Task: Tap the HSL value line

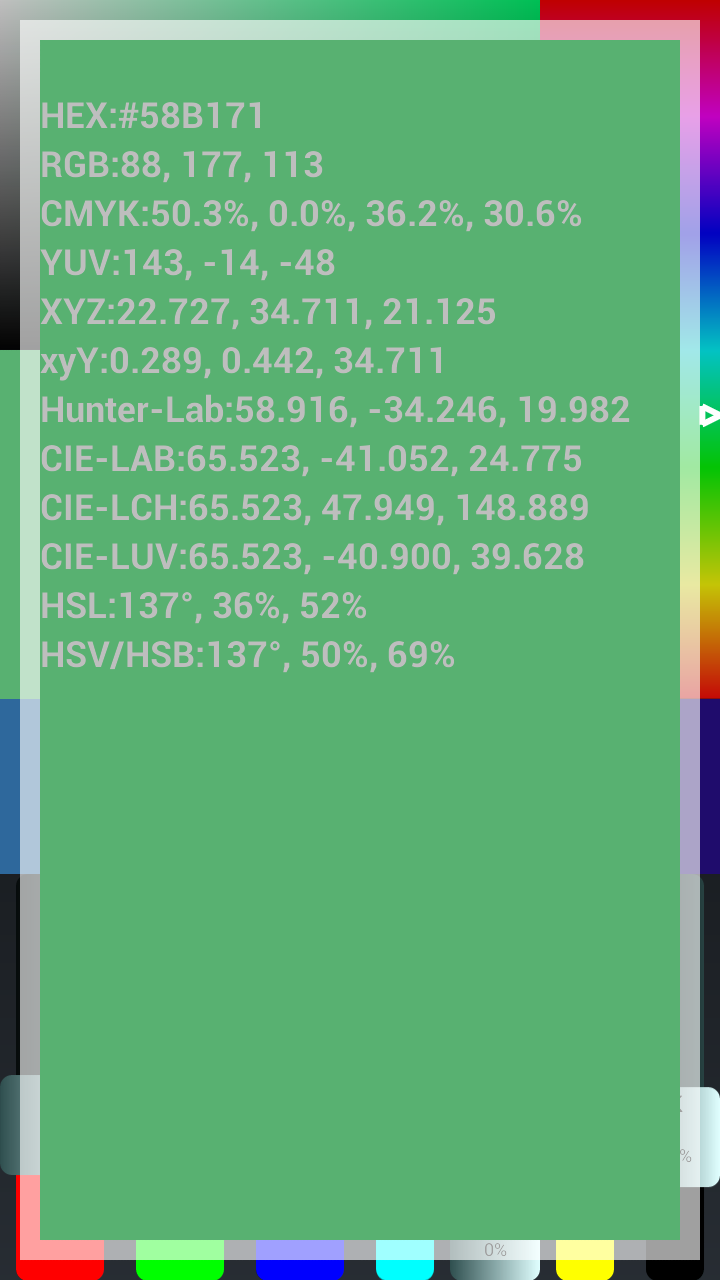Action: [204, 606]
